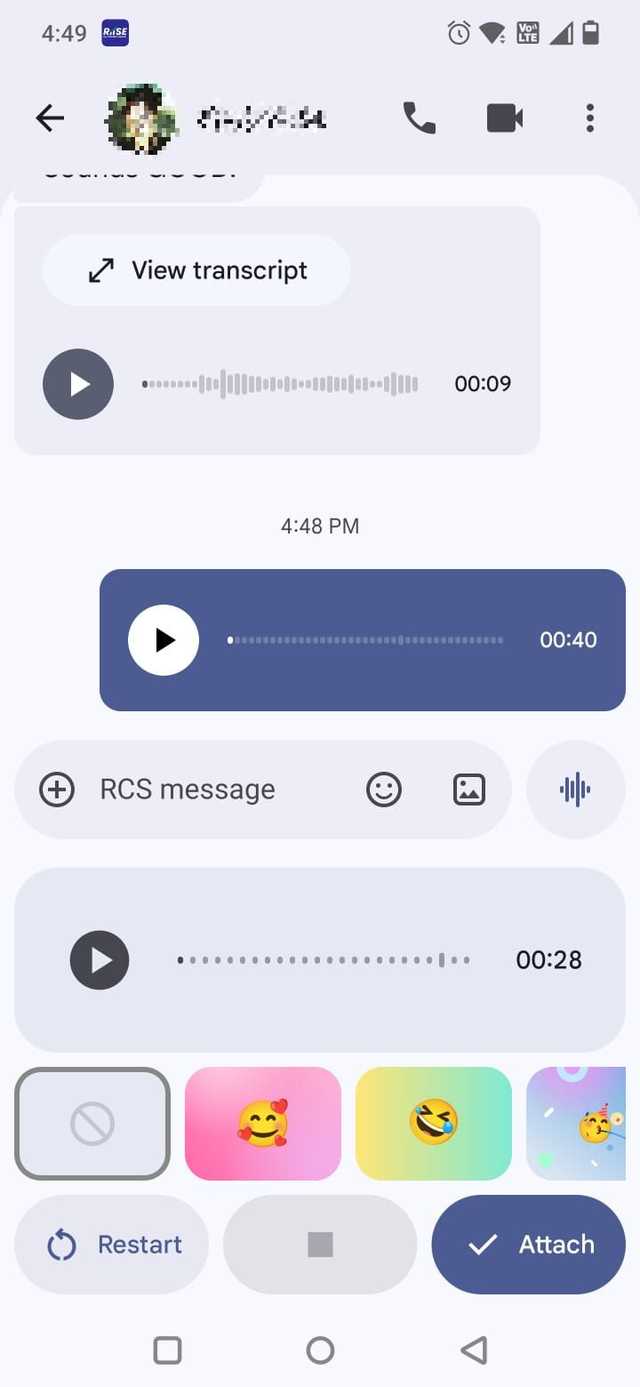Screen dimensions: 640x1387
Task: Go to the Android home screen
Action: 320,1351
